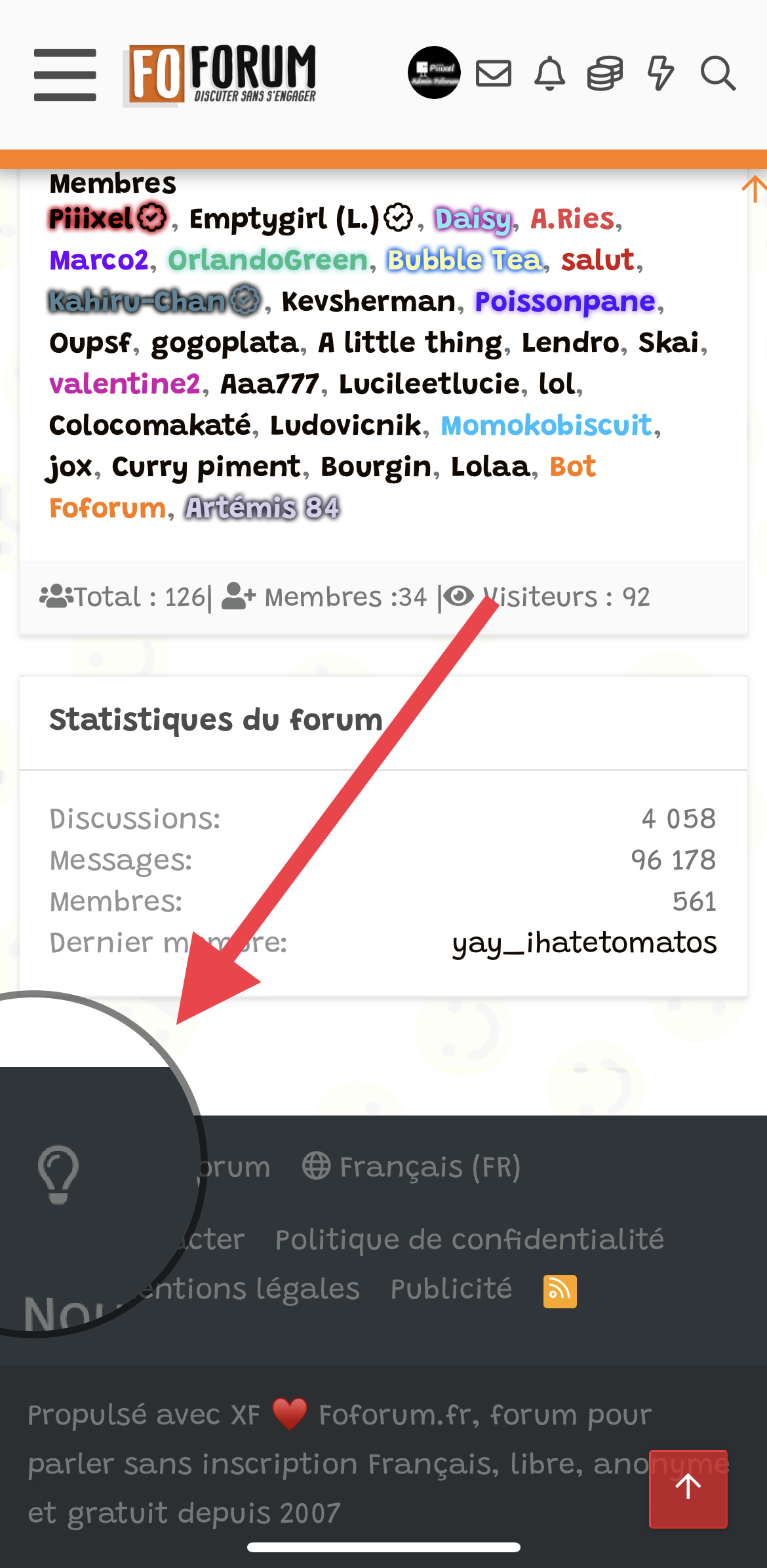This screenshot has height=1568, width=767.
Task: Jump back to top with red arrow button
Action: tap(688, 1489)
